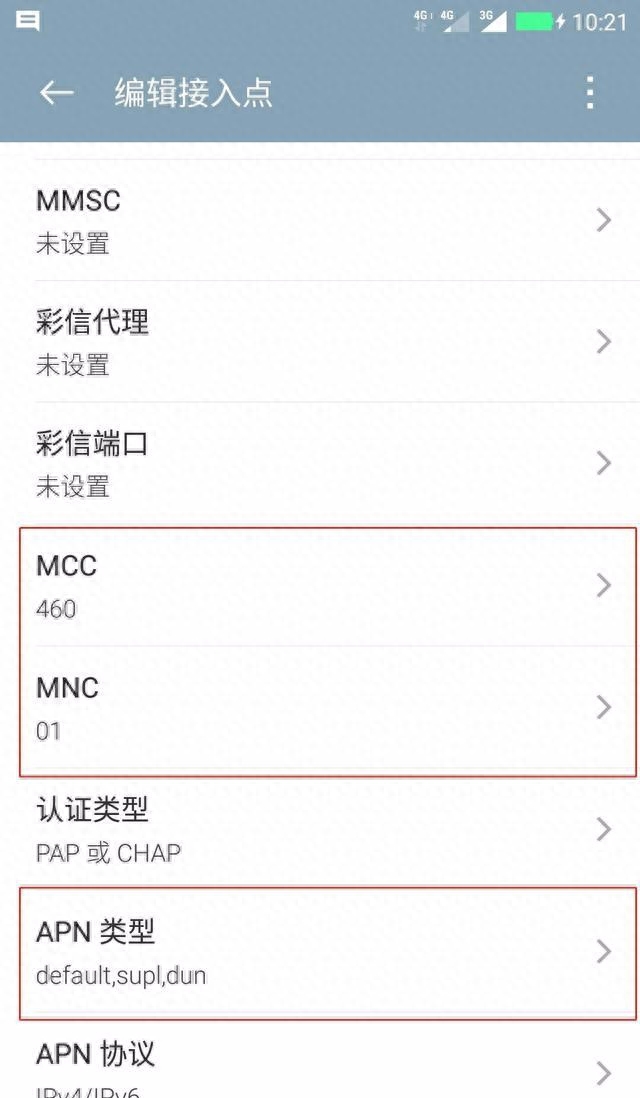The image size is (640, 1098).
Task: Open the MMSC setting
Action: click(320, 220)
